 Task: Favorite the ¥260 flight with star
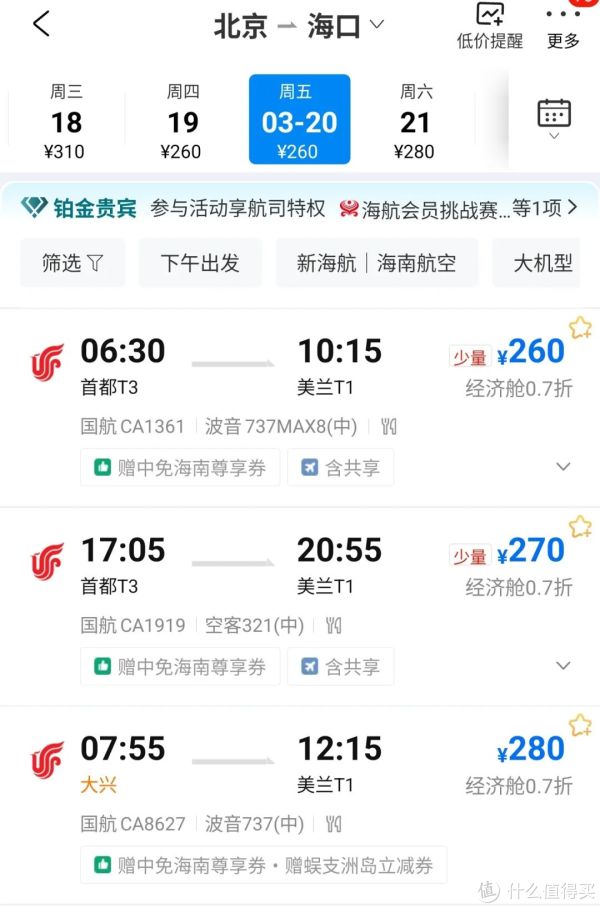tap(580, 328)
